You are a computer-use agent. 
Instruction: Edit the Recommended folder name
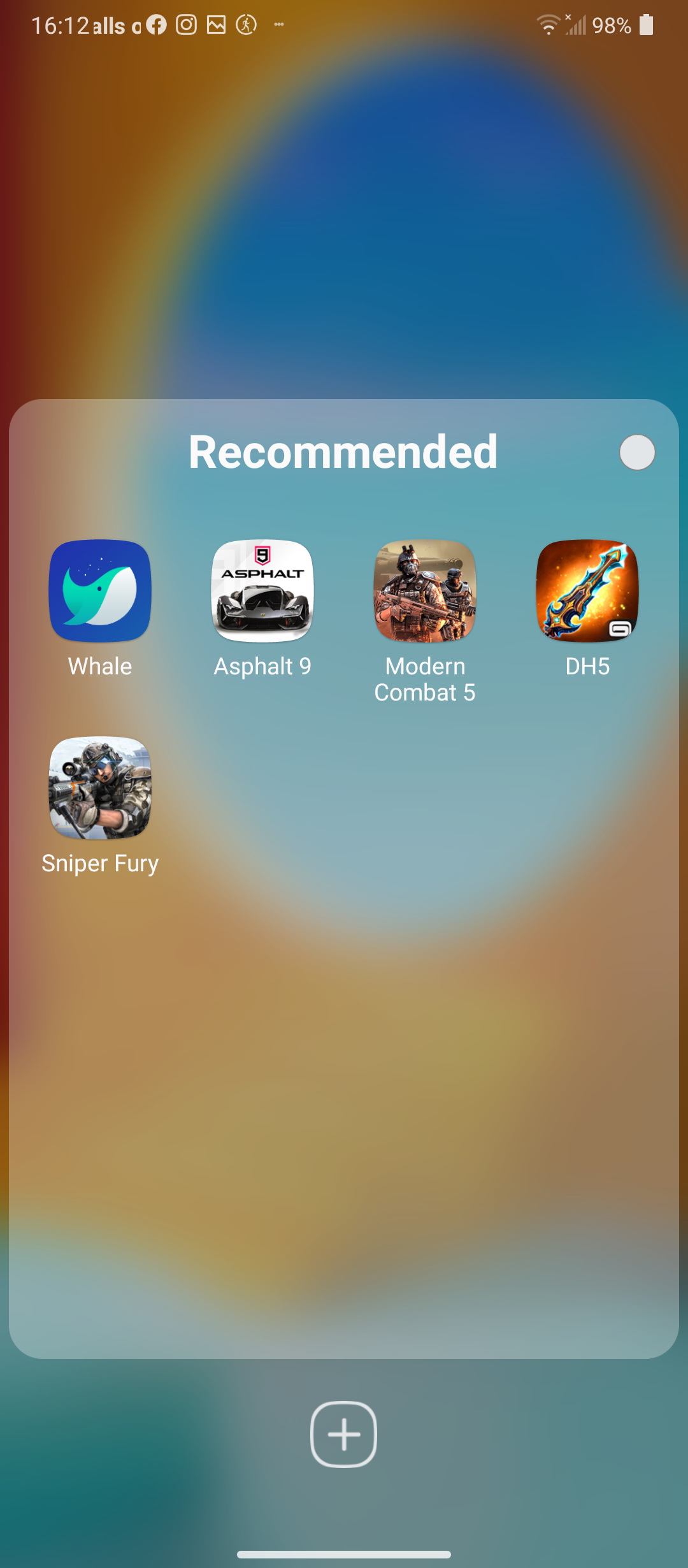point(343,452)
